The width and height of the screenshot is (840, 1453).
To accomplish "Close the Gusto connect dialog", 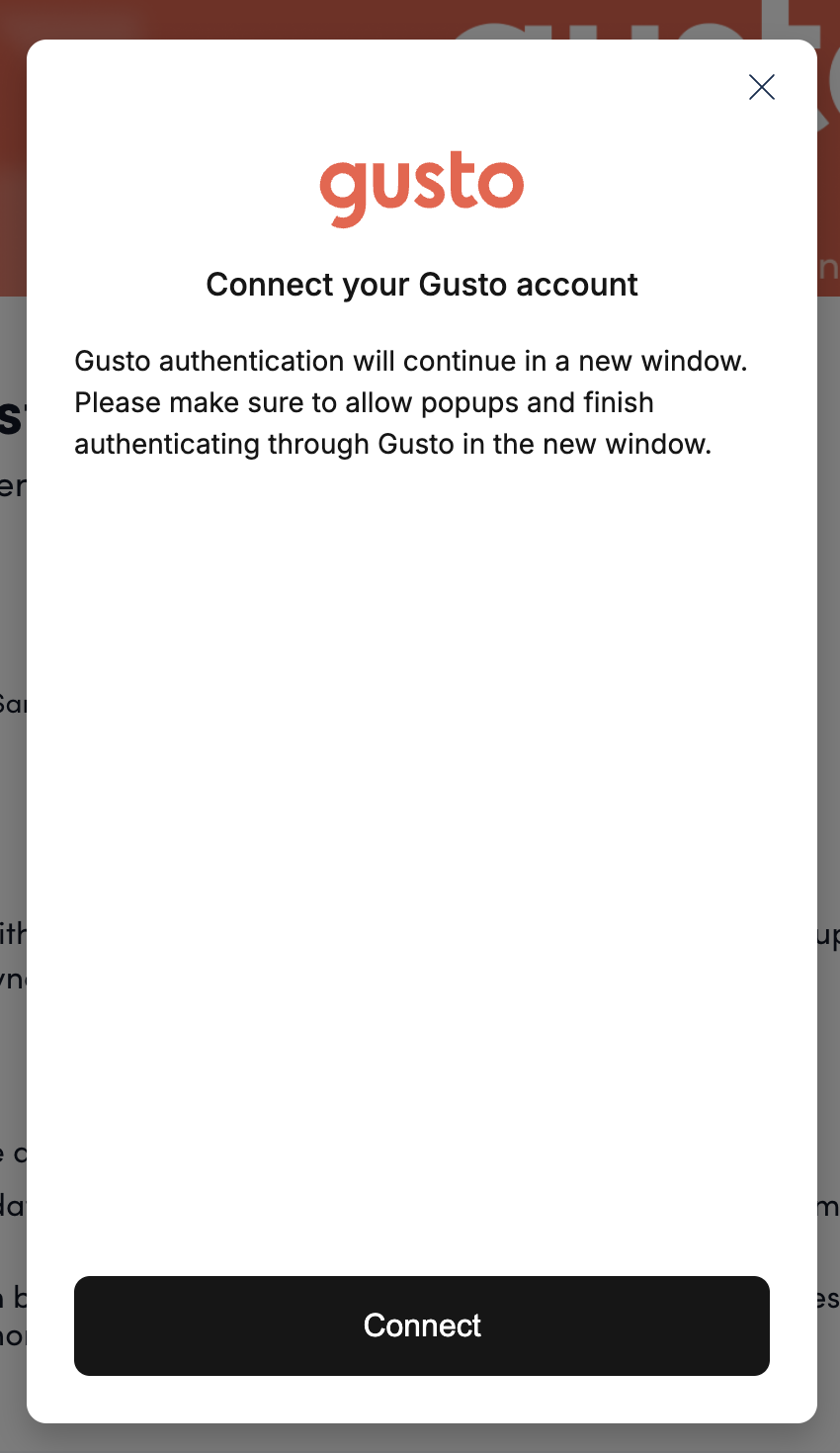I will pyautogui.click(x=761, y=87).
